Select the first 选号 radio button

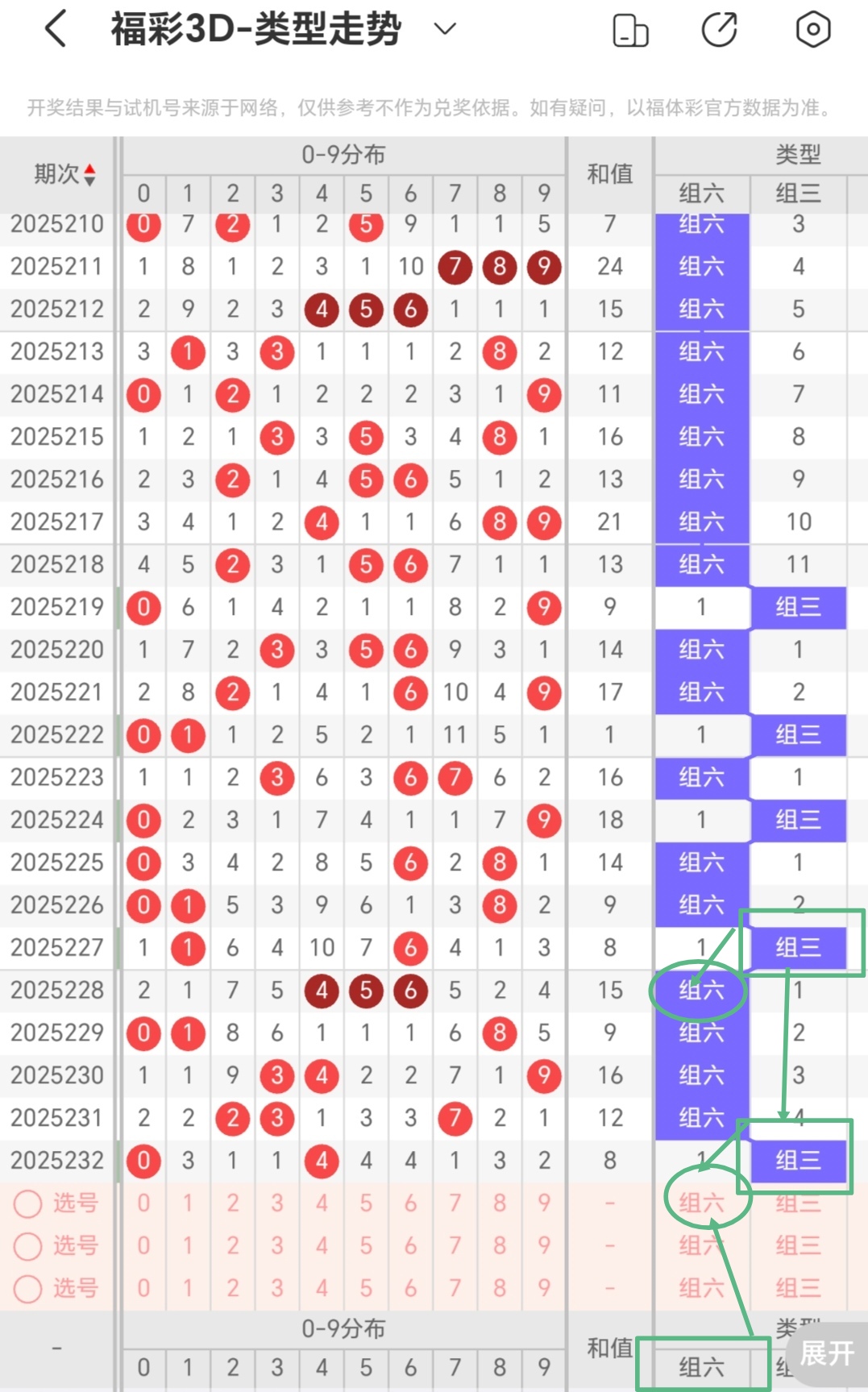[x=28, y=1203]
